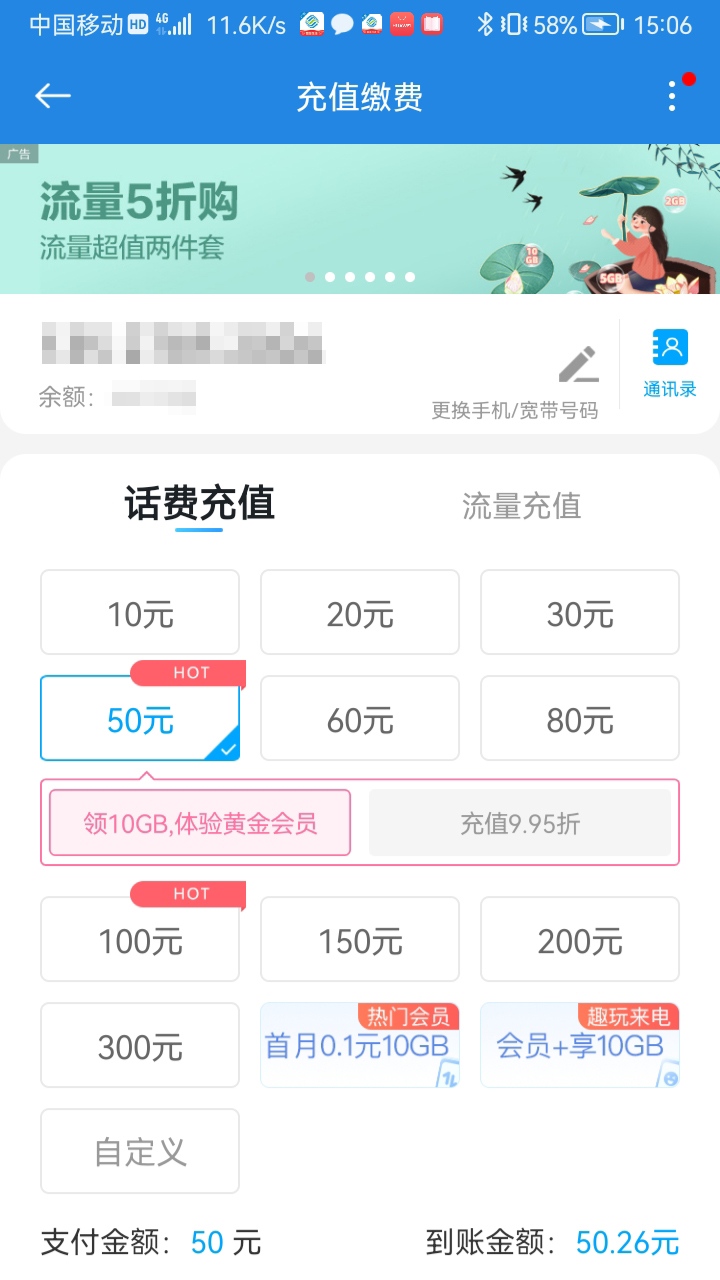Select the 会员+享10GB offer

point(579,1045)
